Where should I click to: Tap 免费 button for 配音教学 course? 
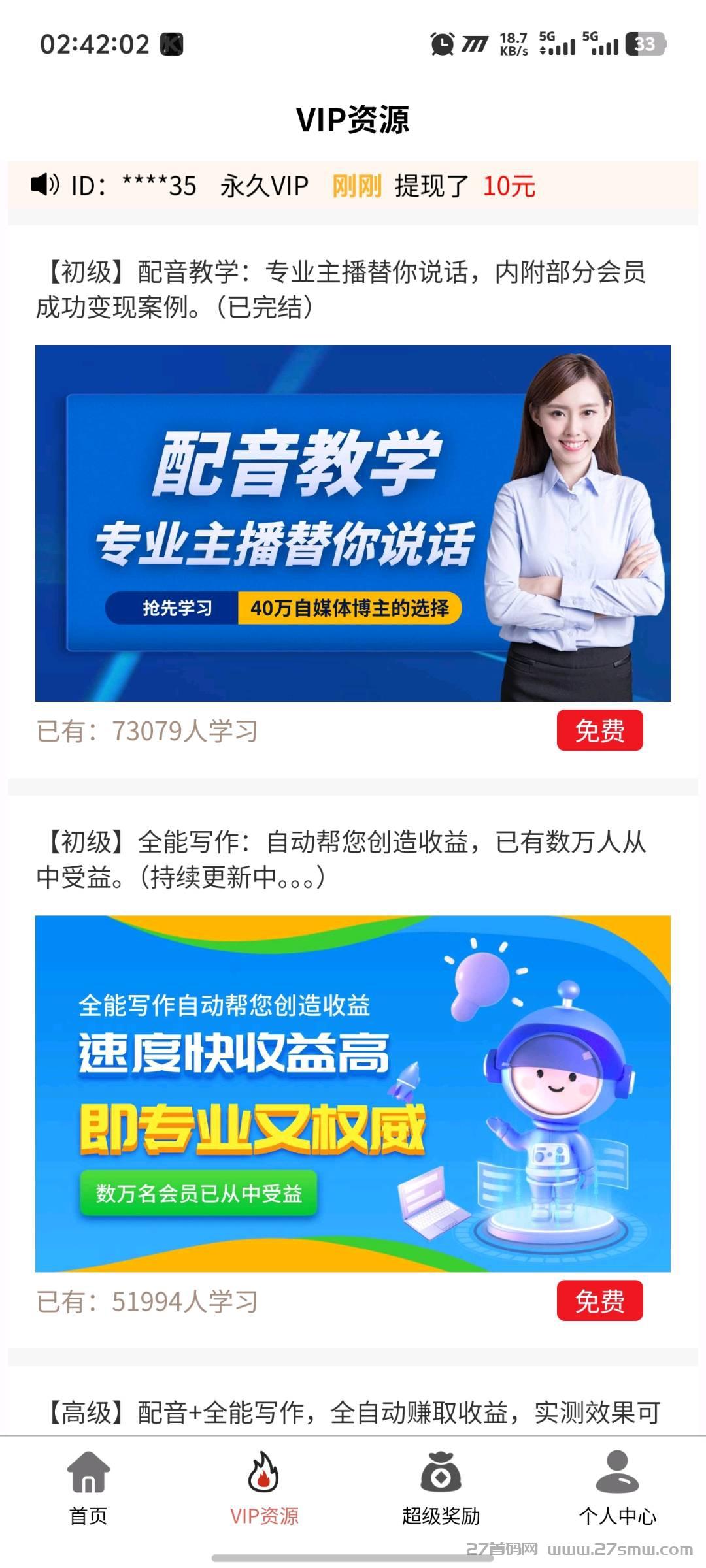tap(599, 730)
